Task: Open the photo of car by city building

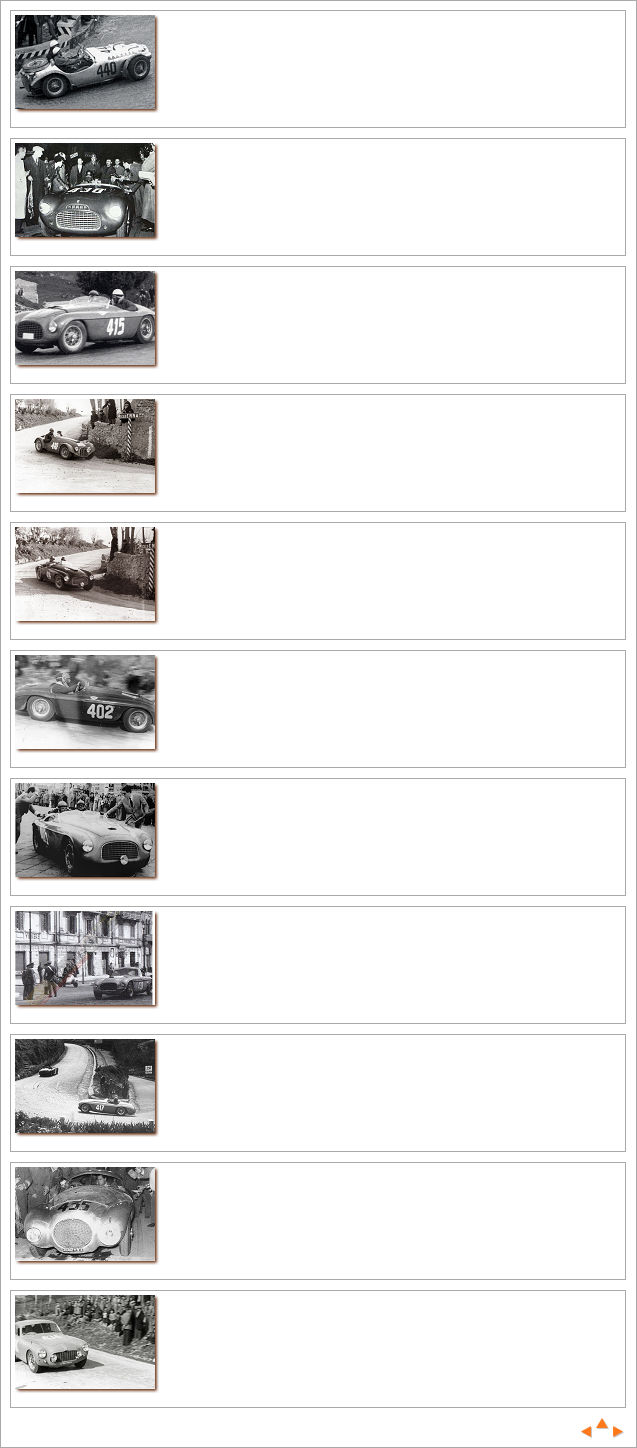Action: point(85,958)
